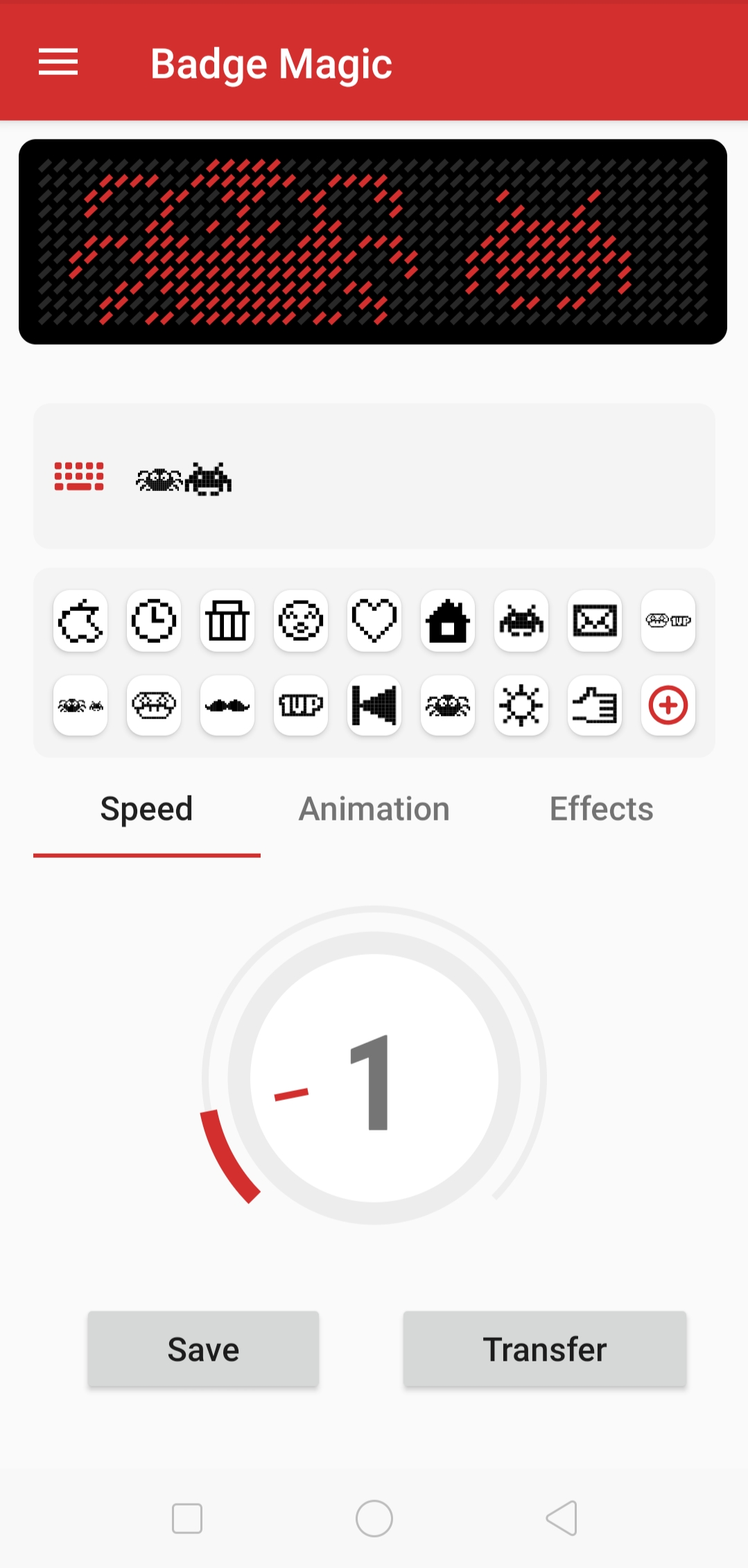The width and height of the screenshot is (748, 1568).
Task: Insert the trash bin clipart
Action: click(x=227, y=621)
